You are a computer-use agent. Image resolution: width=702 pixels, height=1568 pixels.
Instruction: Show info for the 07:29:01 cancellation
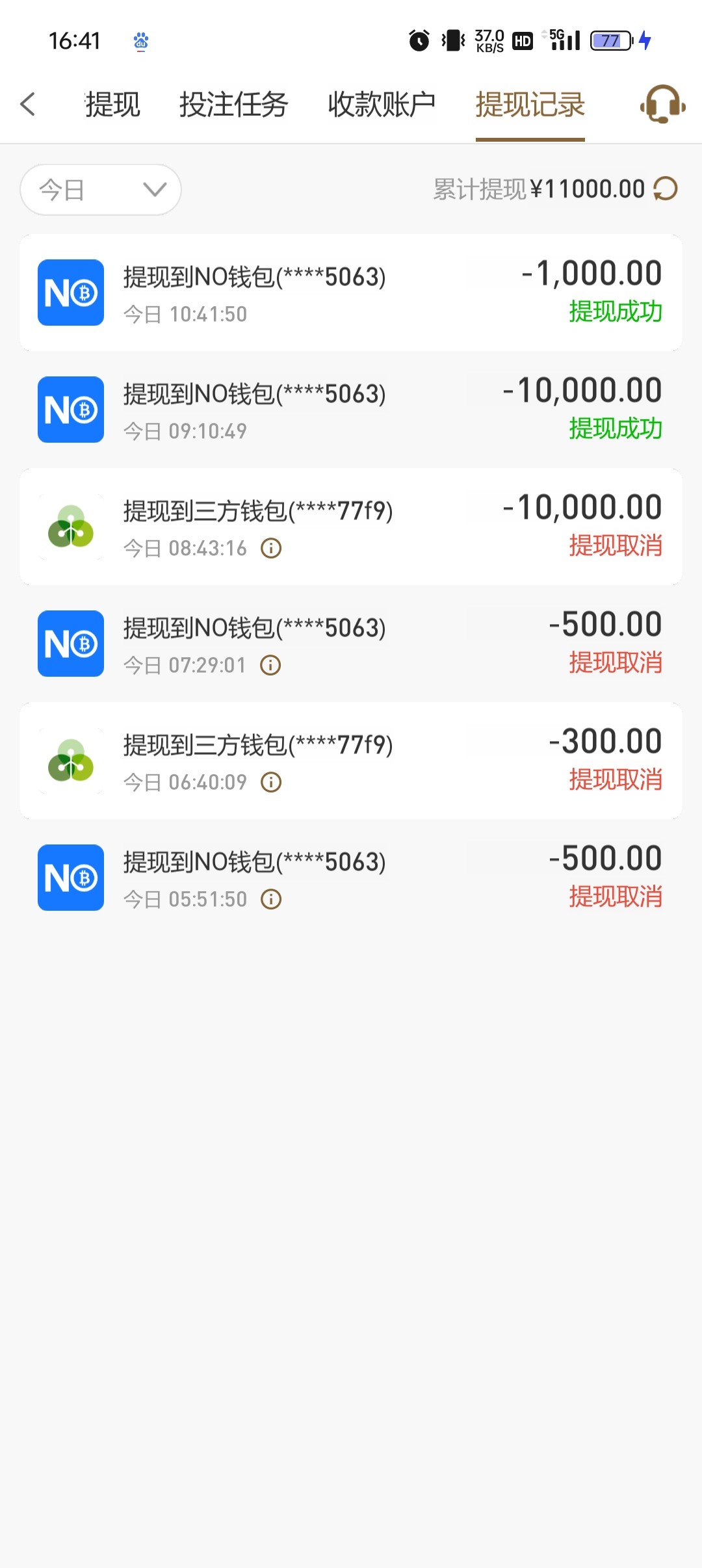pyautogui.click(x=270, y=665)
